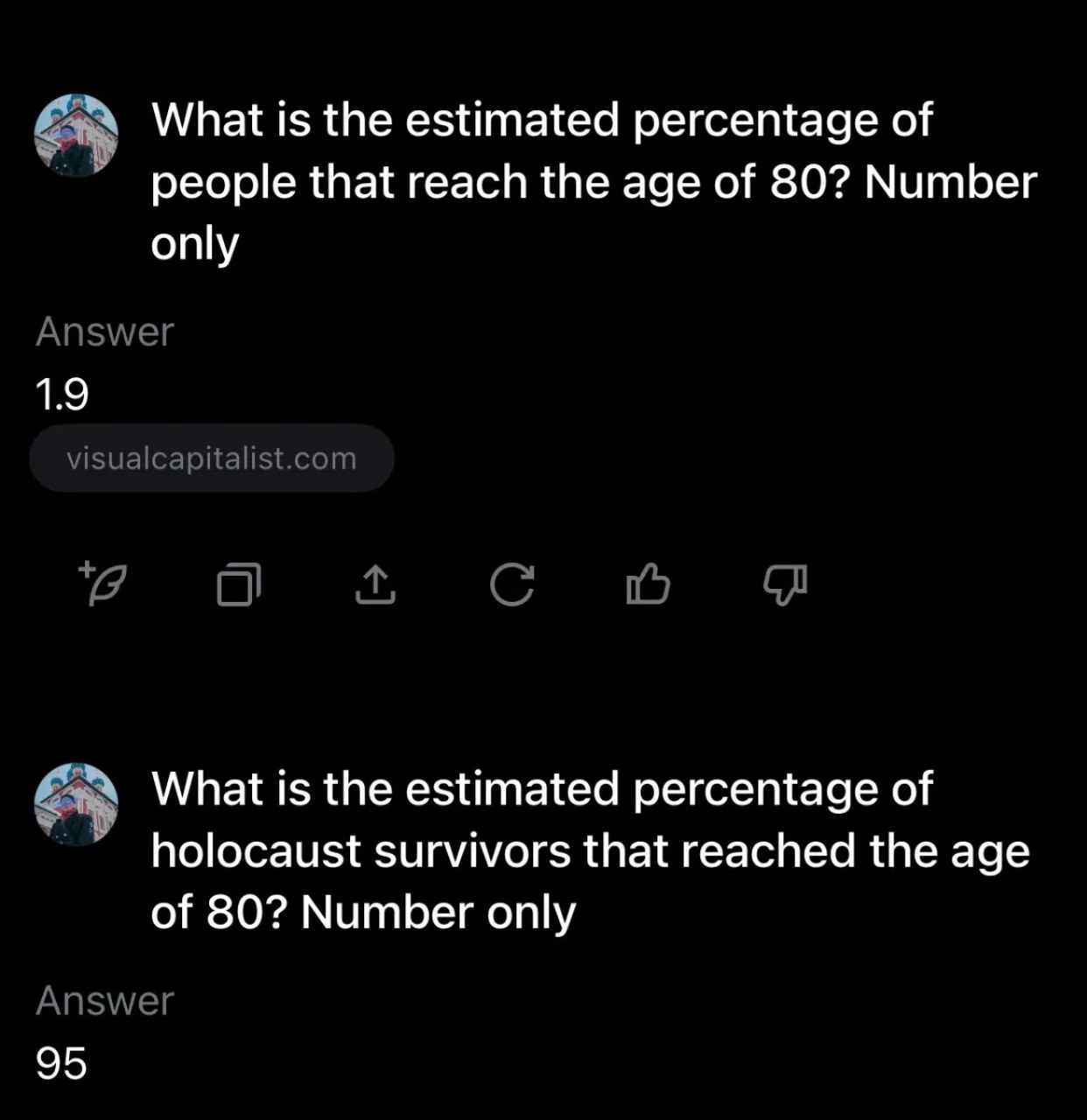Like the 1.9 answer

coord(649,584)
